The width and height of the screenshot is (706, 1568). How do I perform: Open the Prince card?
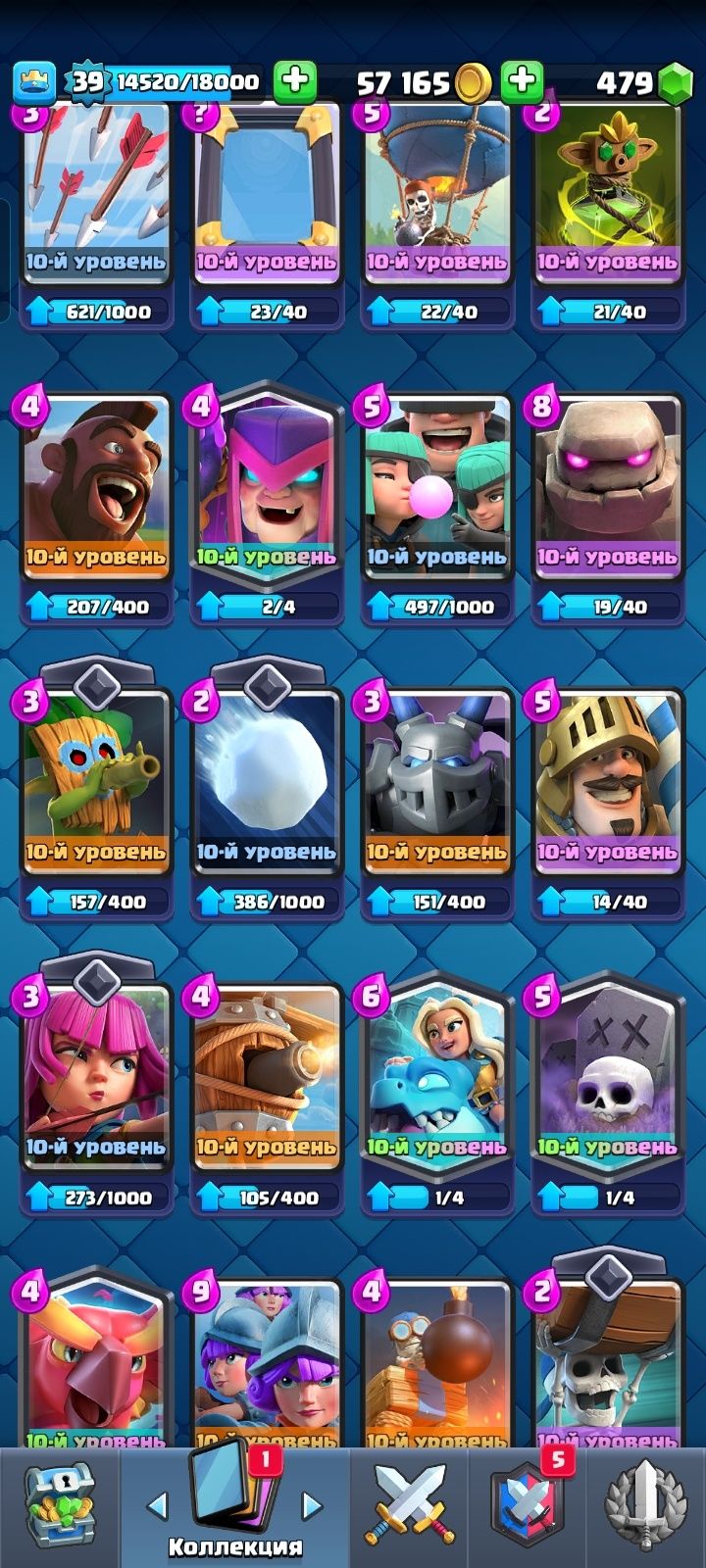pyautogui.click(x=608, y=784)
